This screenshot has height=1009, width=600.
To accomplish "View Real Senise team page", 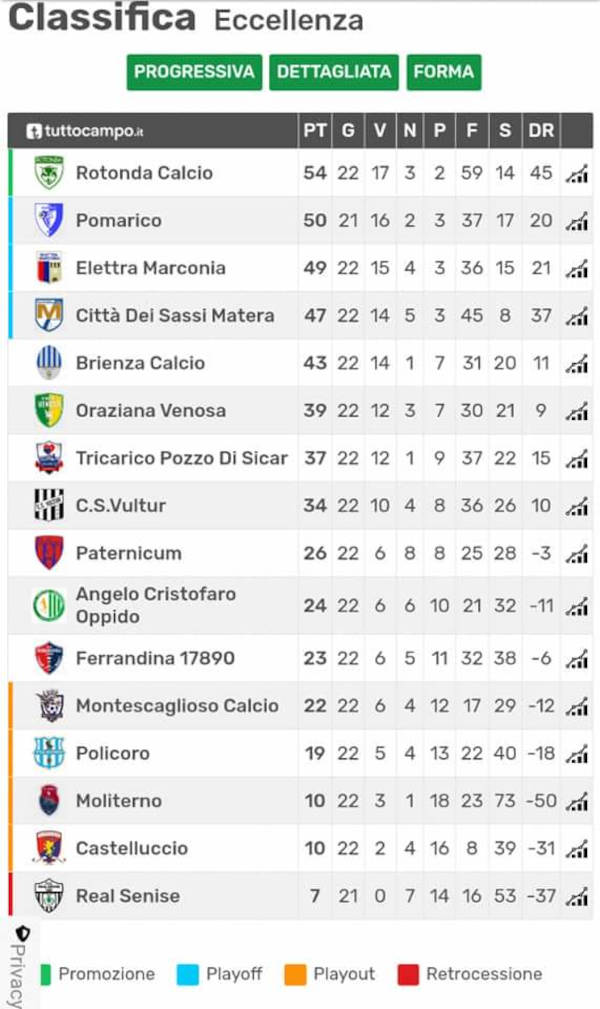I will pyautogui.click(x=127, y=896).
